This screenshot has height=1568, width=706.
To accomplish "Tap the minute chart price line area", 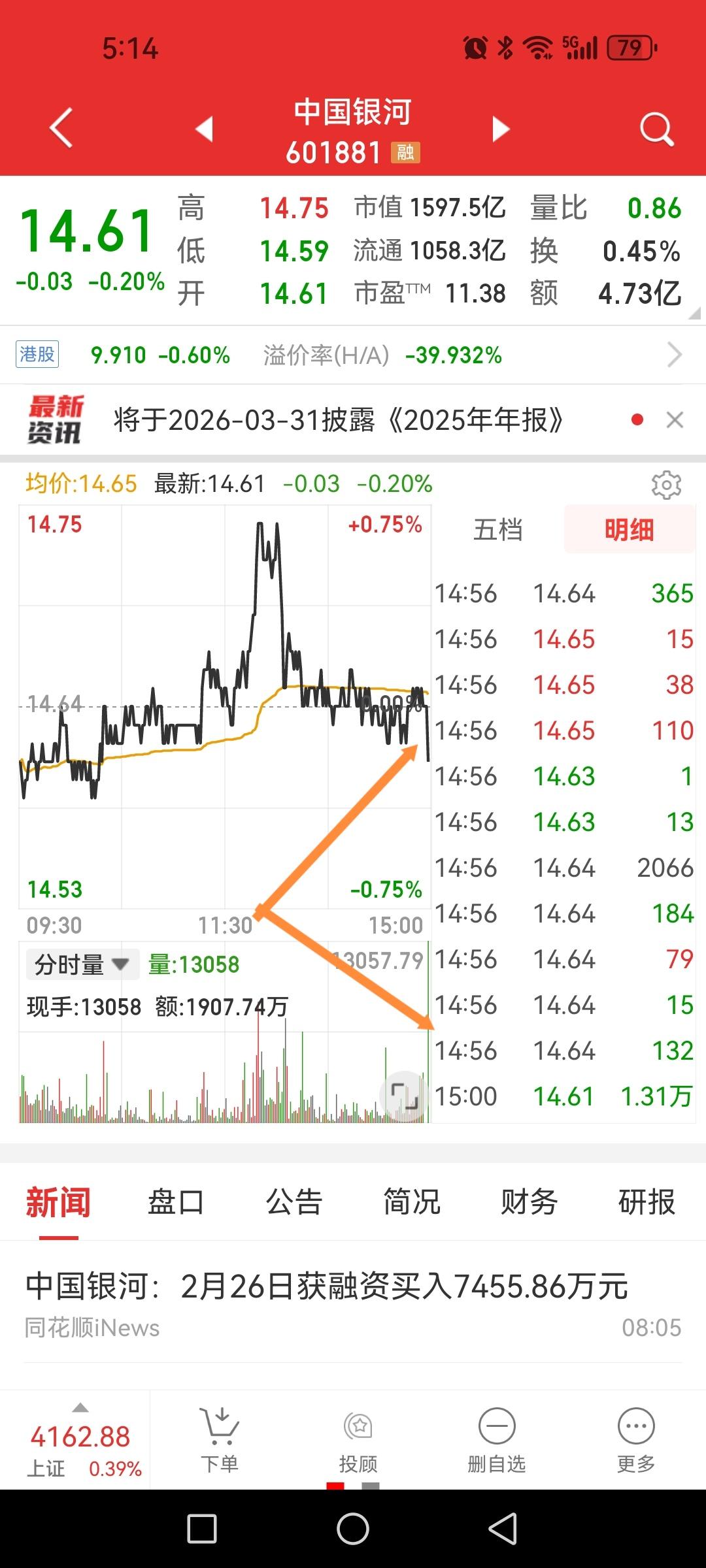I will (x=222, y=706).
